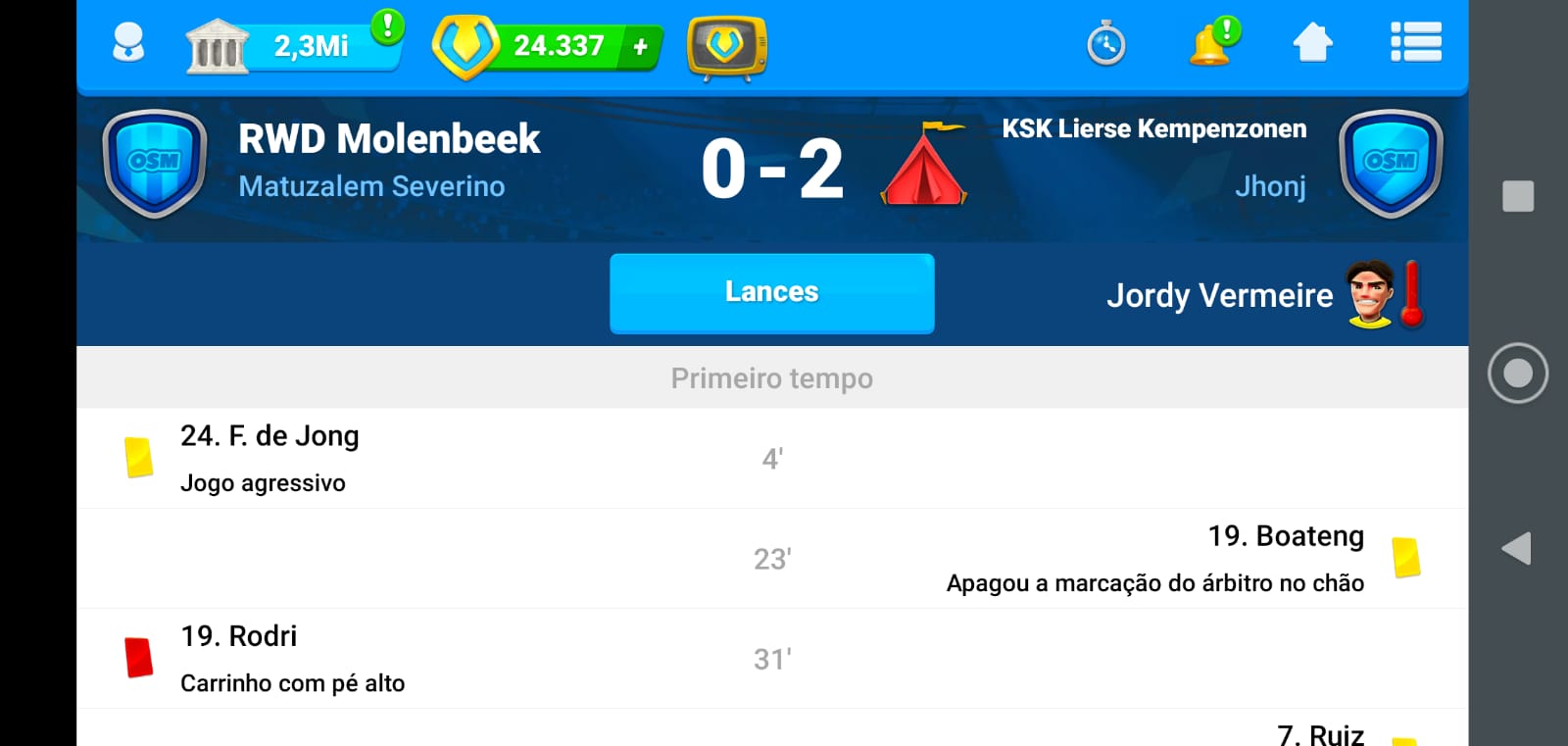Select the Lances tab
Image resolution: width=1568 pixels, height=746 pixels.
click(x=771, y=293)
